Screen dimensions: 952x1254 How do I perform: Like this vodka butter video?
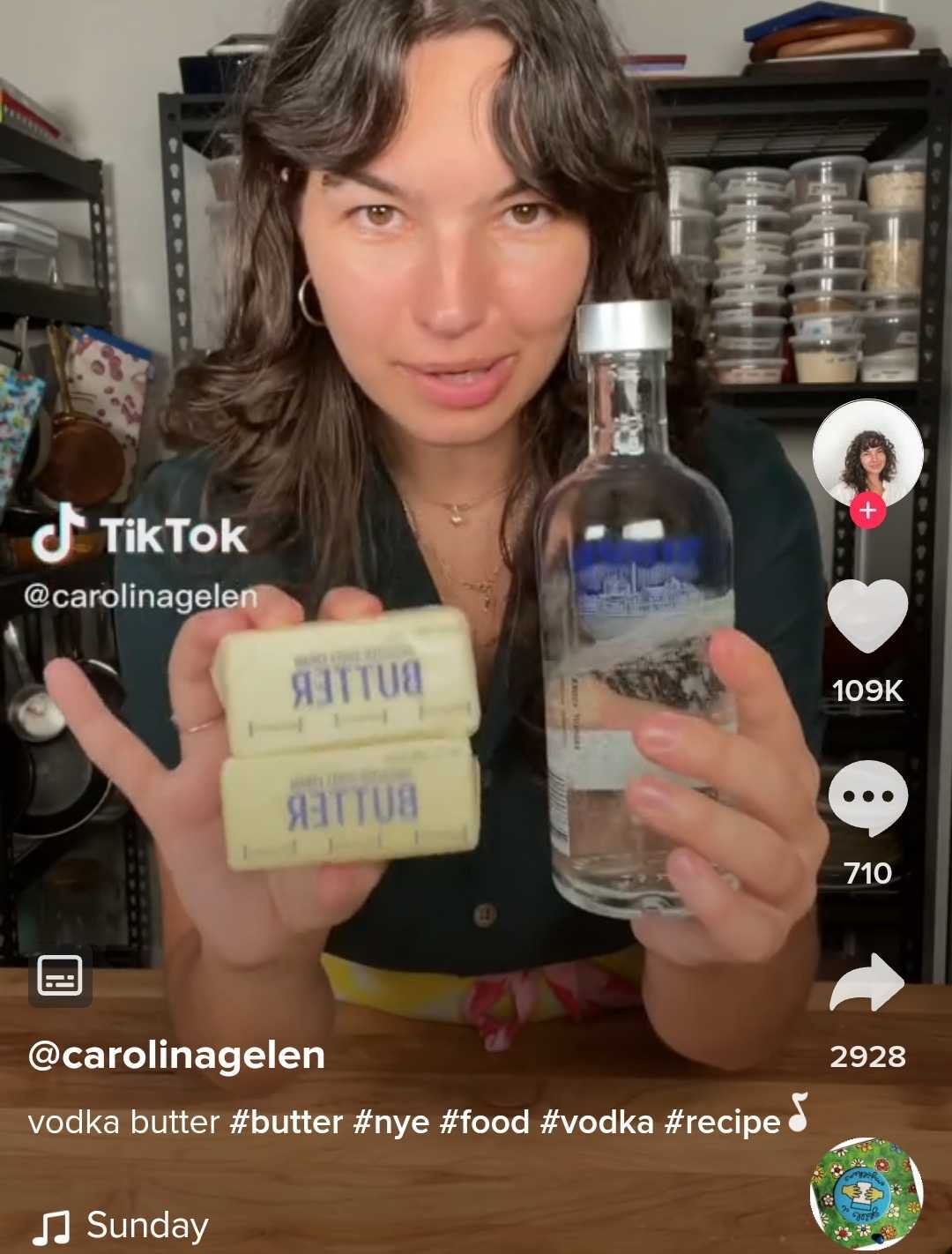867,616
